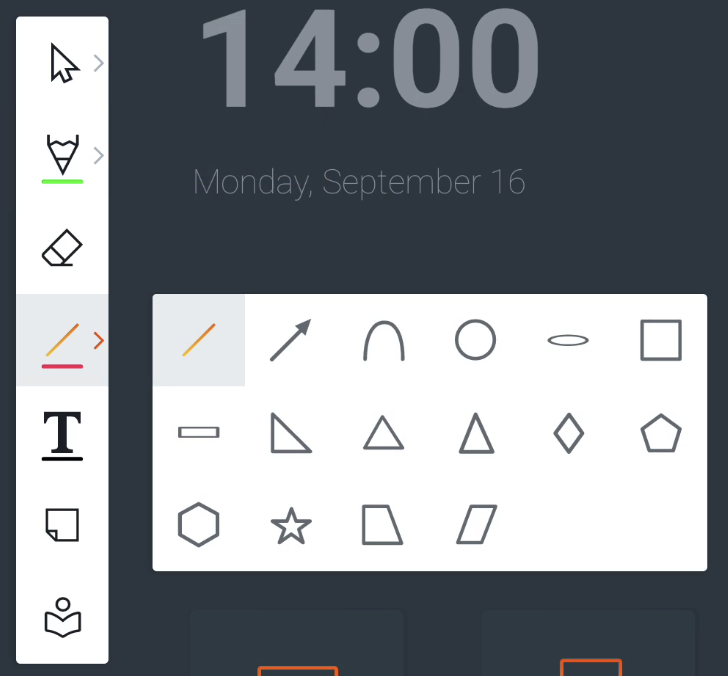Select the circle shape
Image resolution: width=728 pixels, height=676 pixels.
pos(476,341)
